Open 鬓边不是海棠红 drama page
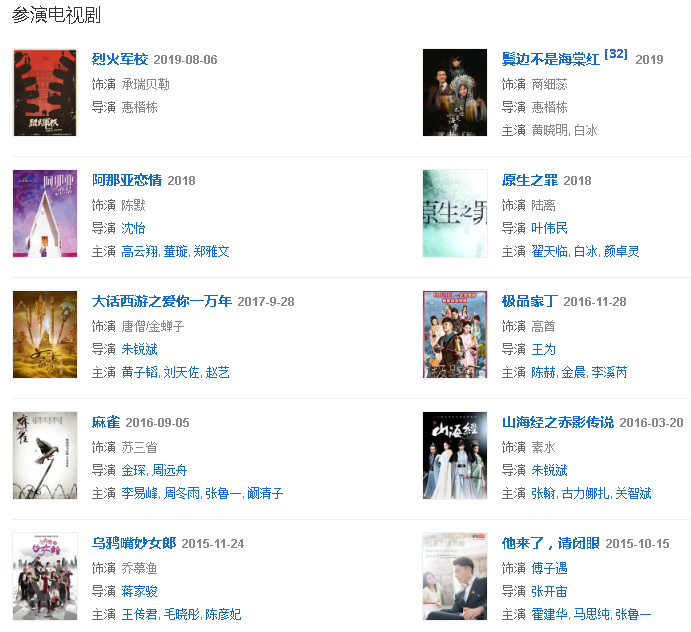Screen dimensions: 691x632 (x=550, y=60)
